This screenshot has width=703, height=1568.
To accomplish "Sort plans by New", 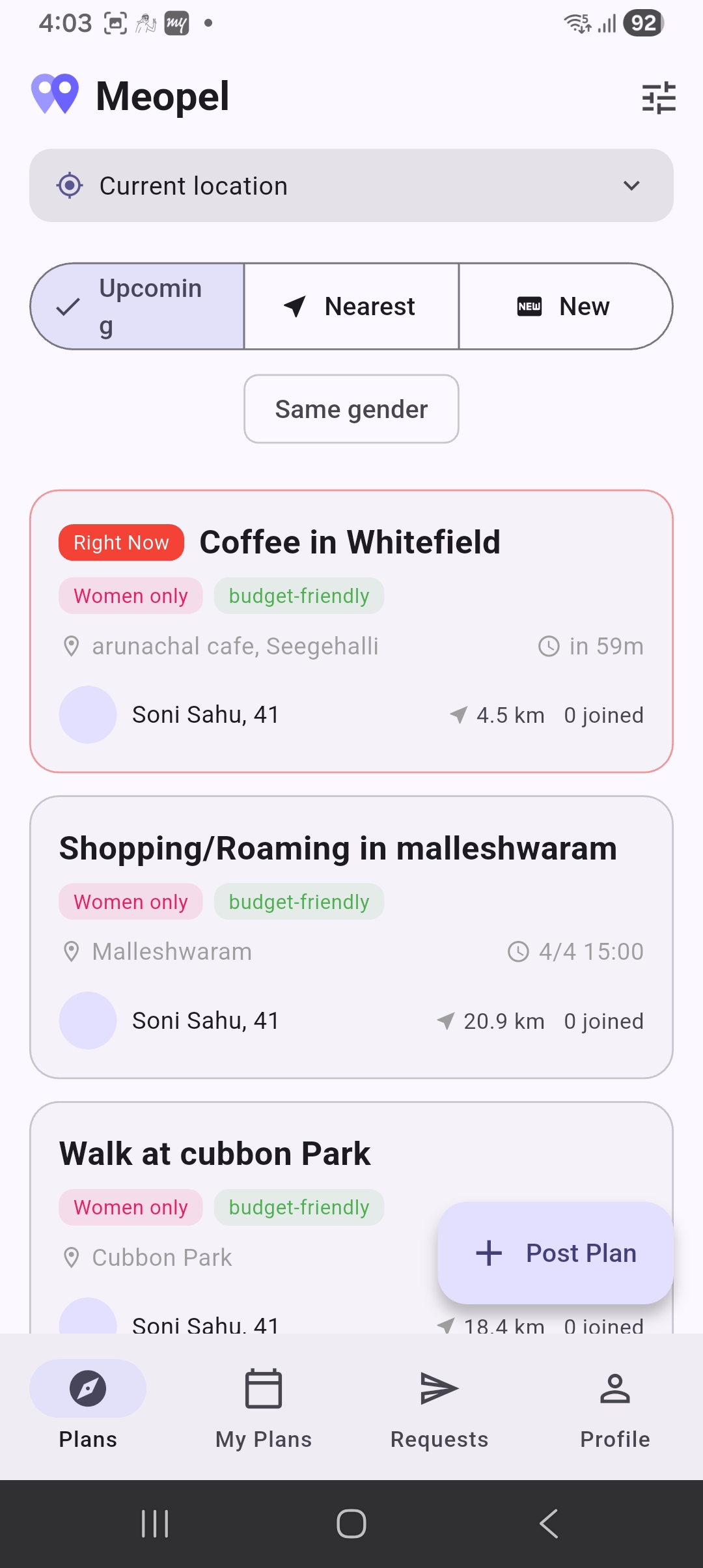I will click(x=565, y=307).
